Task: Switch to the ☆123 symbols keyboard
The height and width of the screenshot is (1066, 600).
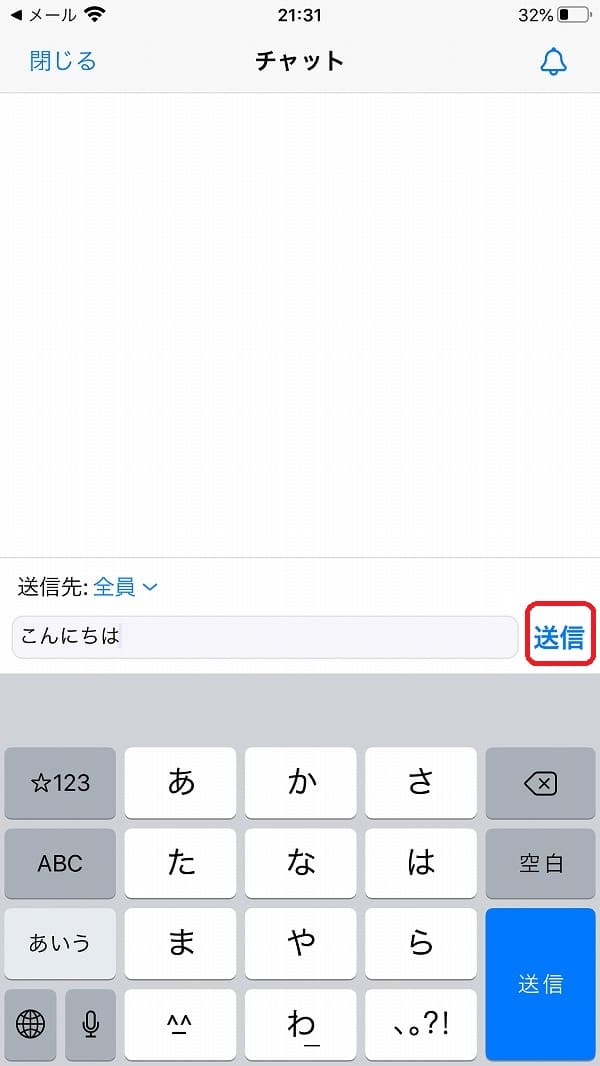Action: coord(60,783)
